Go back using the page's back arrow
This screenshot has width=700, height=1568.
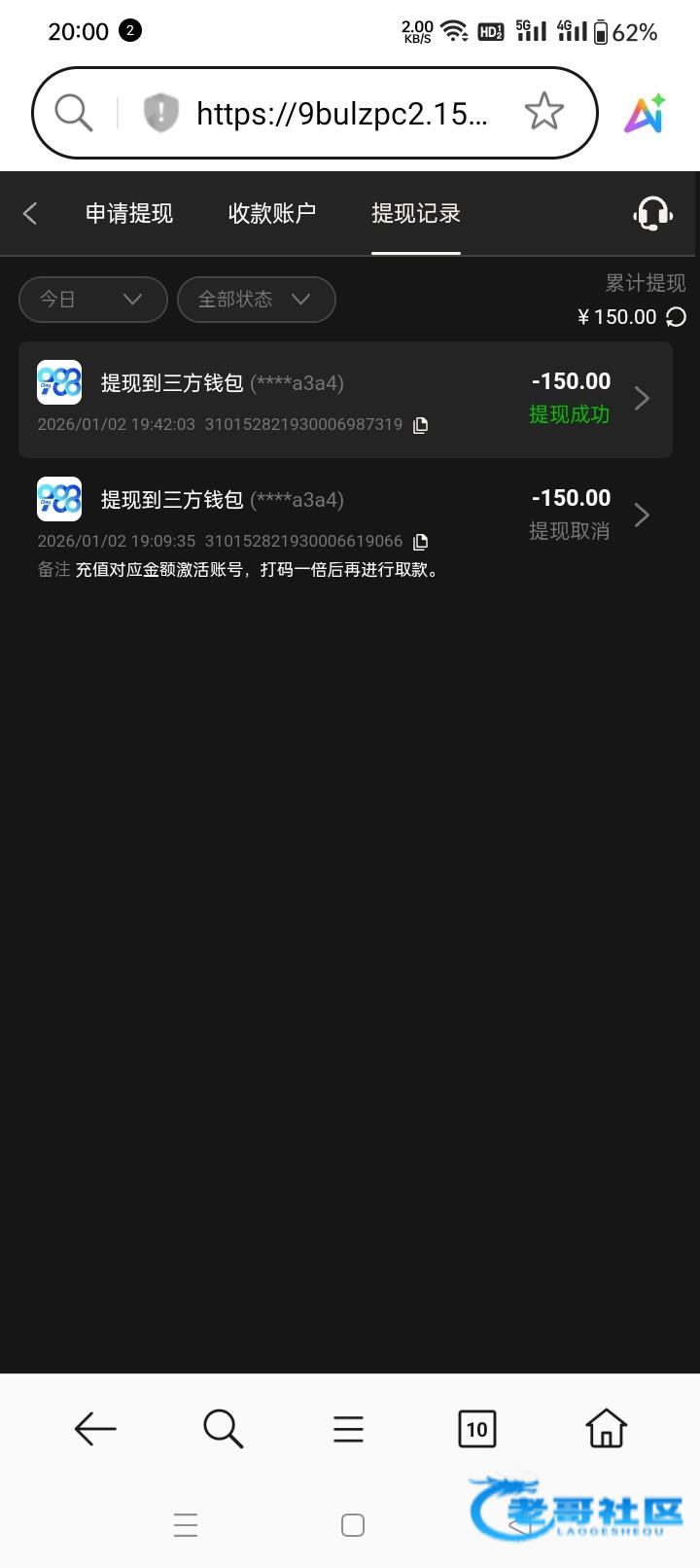(x=30, y=213)
